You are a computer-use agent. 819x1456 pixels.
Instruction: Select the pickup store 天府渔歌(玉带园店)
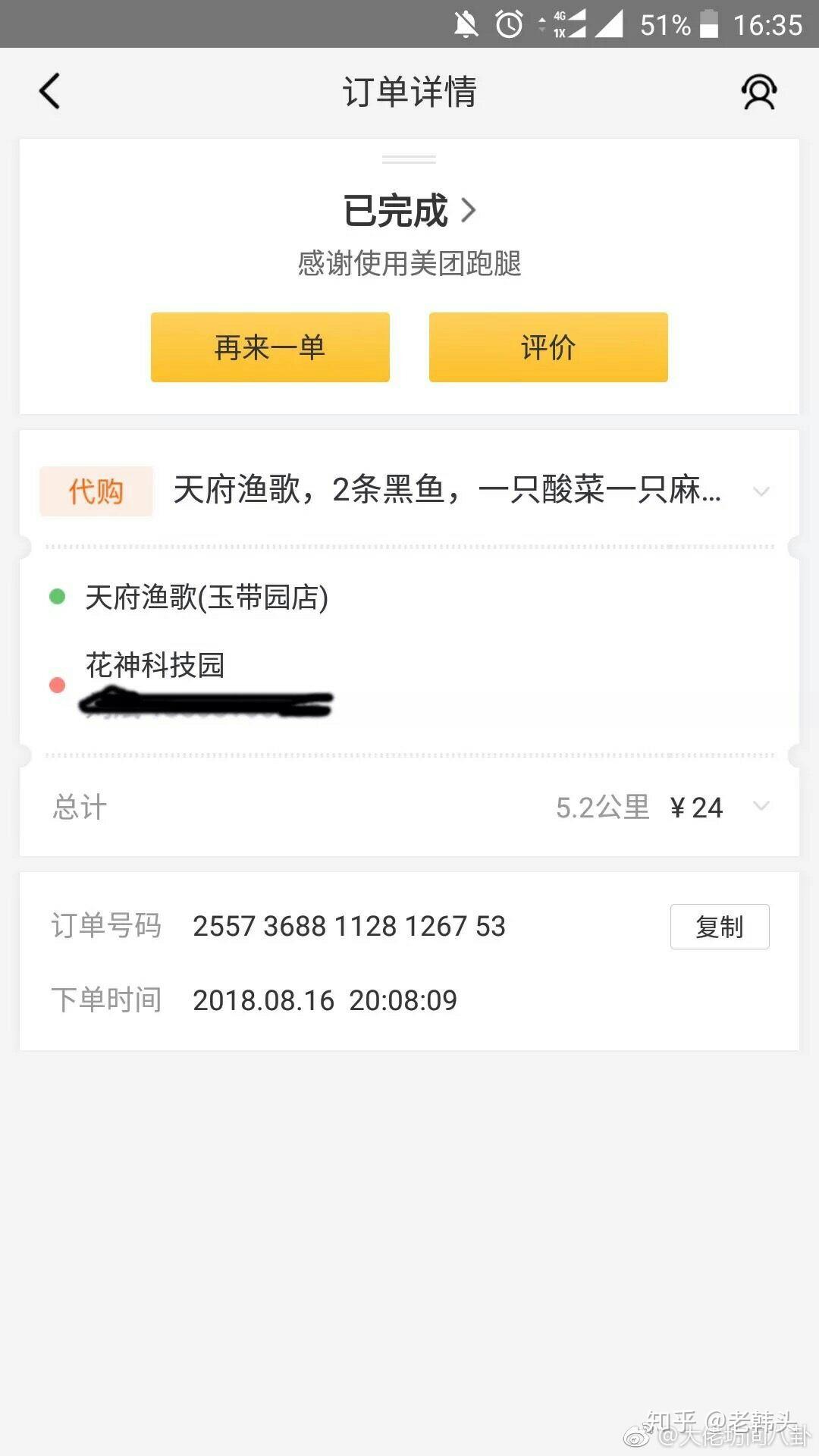[x=206, y=597]
